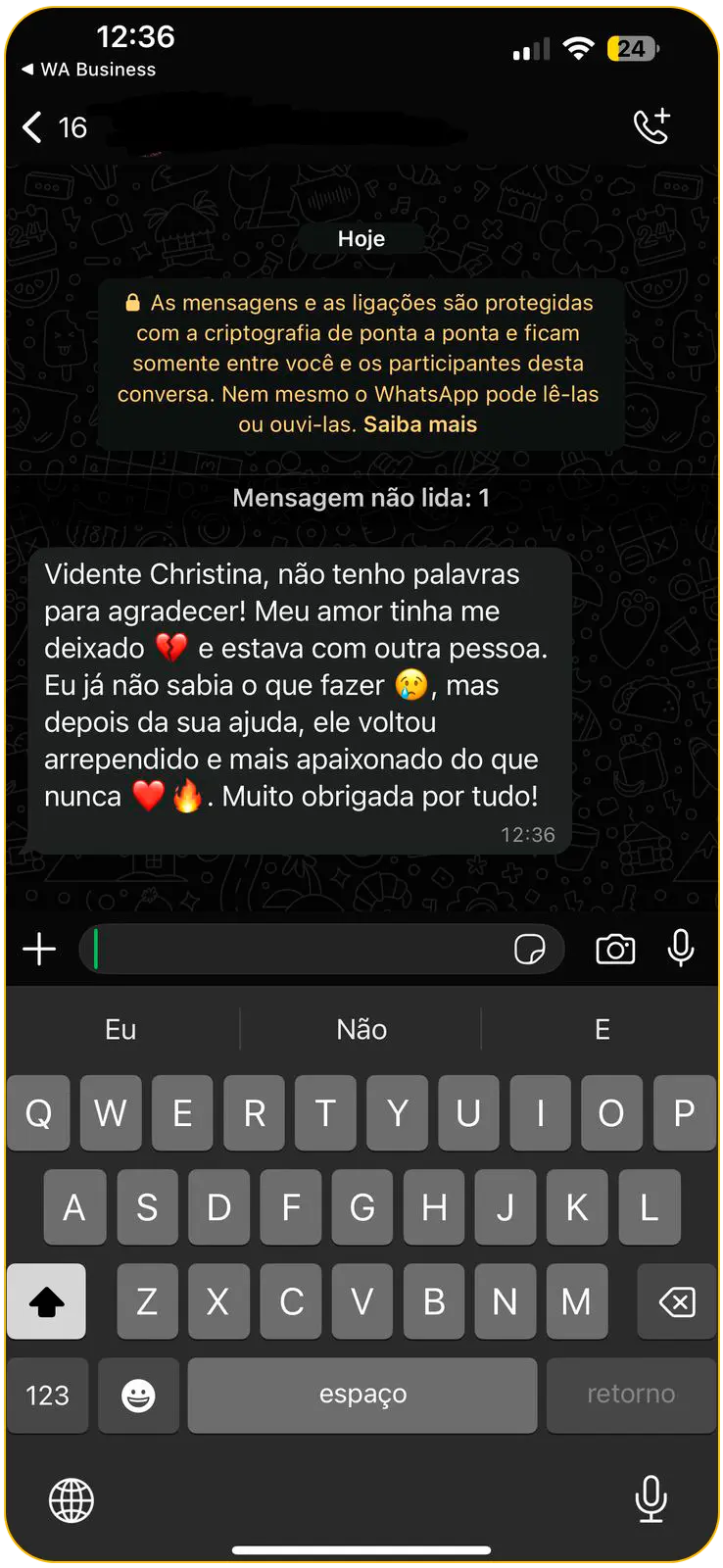The image size is (723, 1568).
Task: Start keyboard dictation microphone
Action: coord(651,1498)
